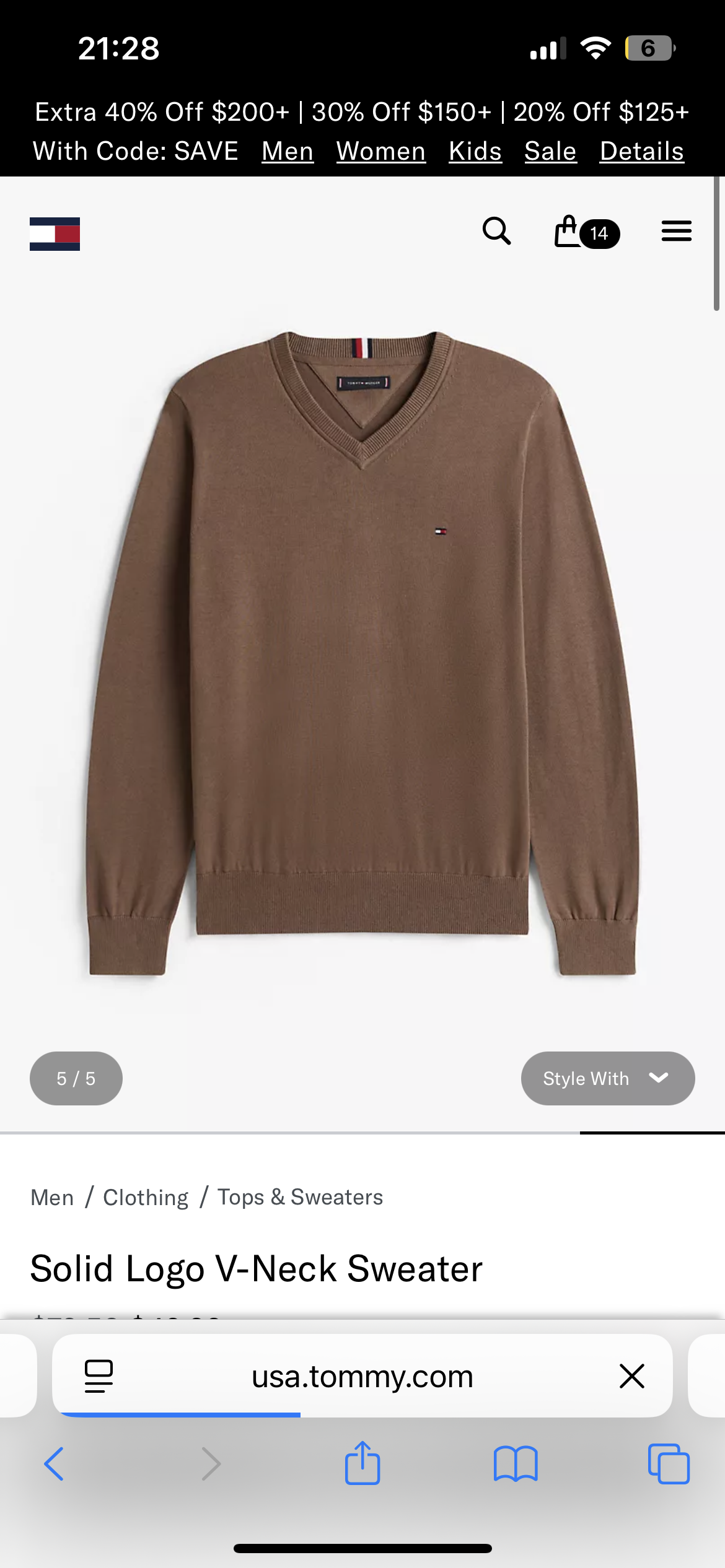The image size is (725, 1568).
Task: Go to Men breadcrumb
Action: tap(52, 1197)
